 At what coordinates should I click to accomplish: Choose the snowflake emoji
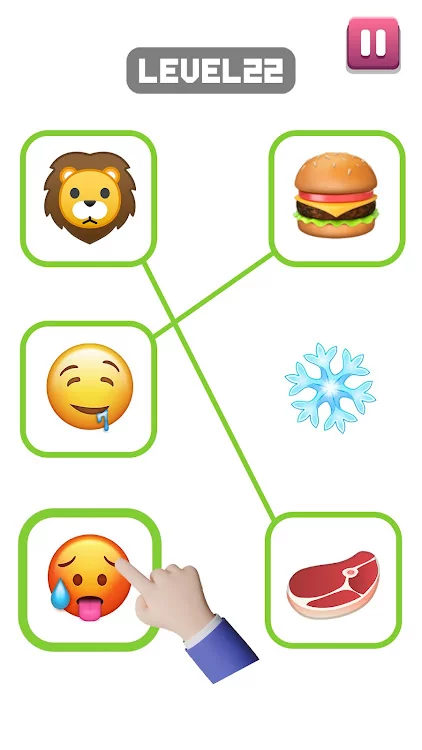(x=330, y=388)
